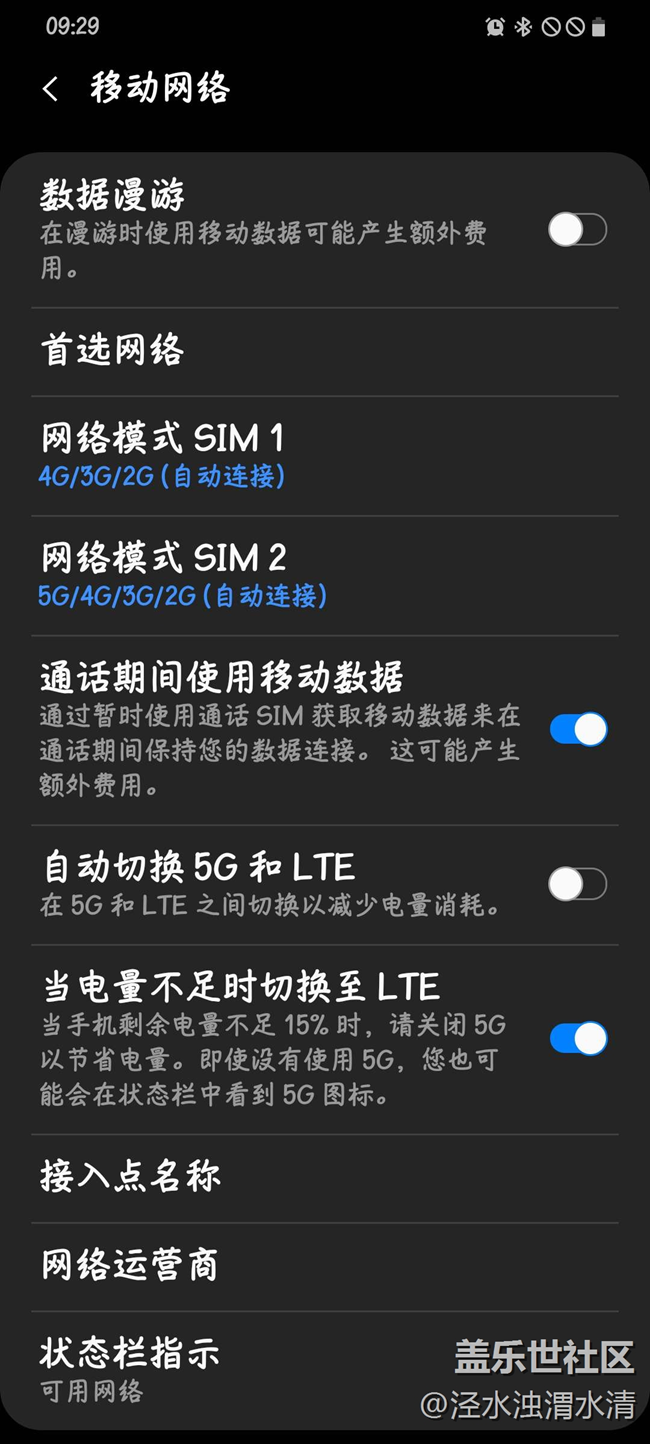Image resolution: width=650 pixels, height=1444 pixels.
Task: Open 状态栏指示 option
Action: tap(325, 1370)
